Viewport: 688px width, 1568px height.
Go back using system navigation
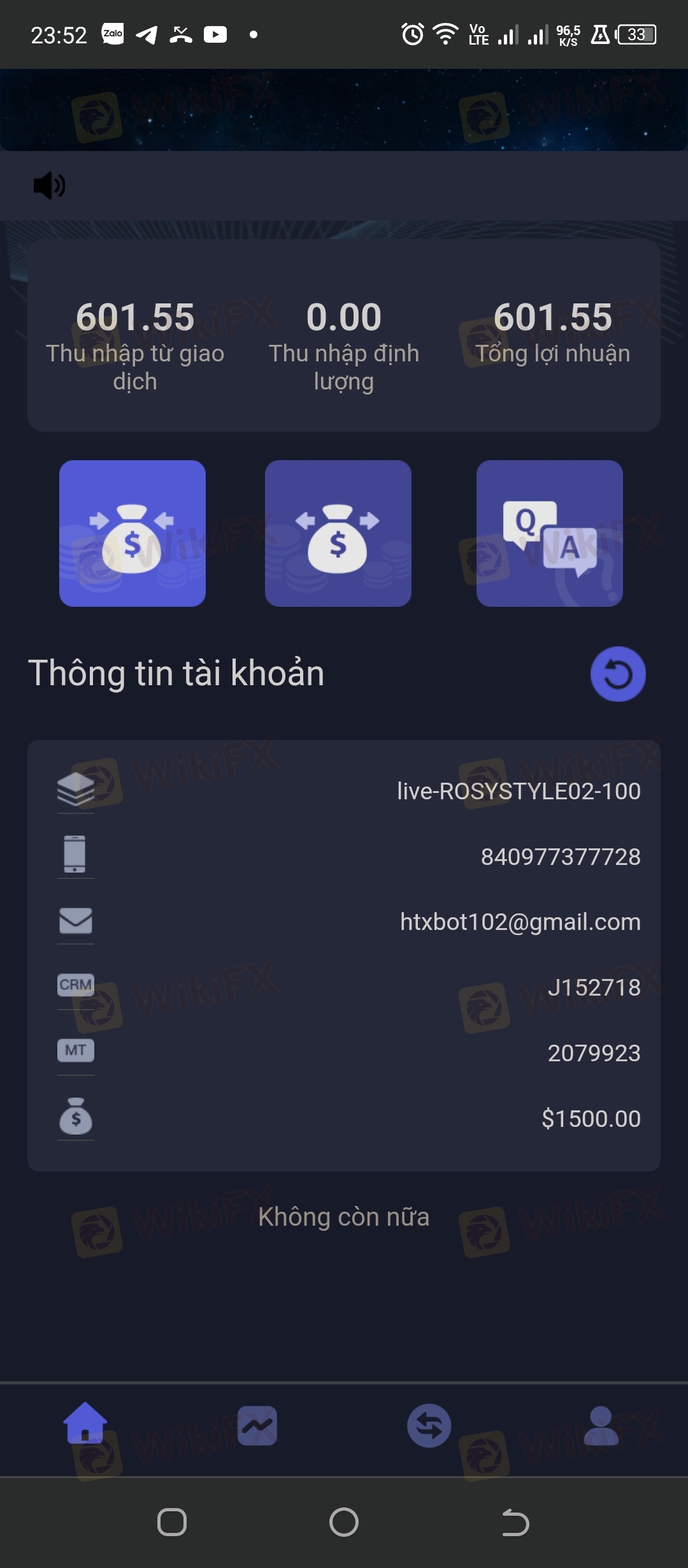515,1523
